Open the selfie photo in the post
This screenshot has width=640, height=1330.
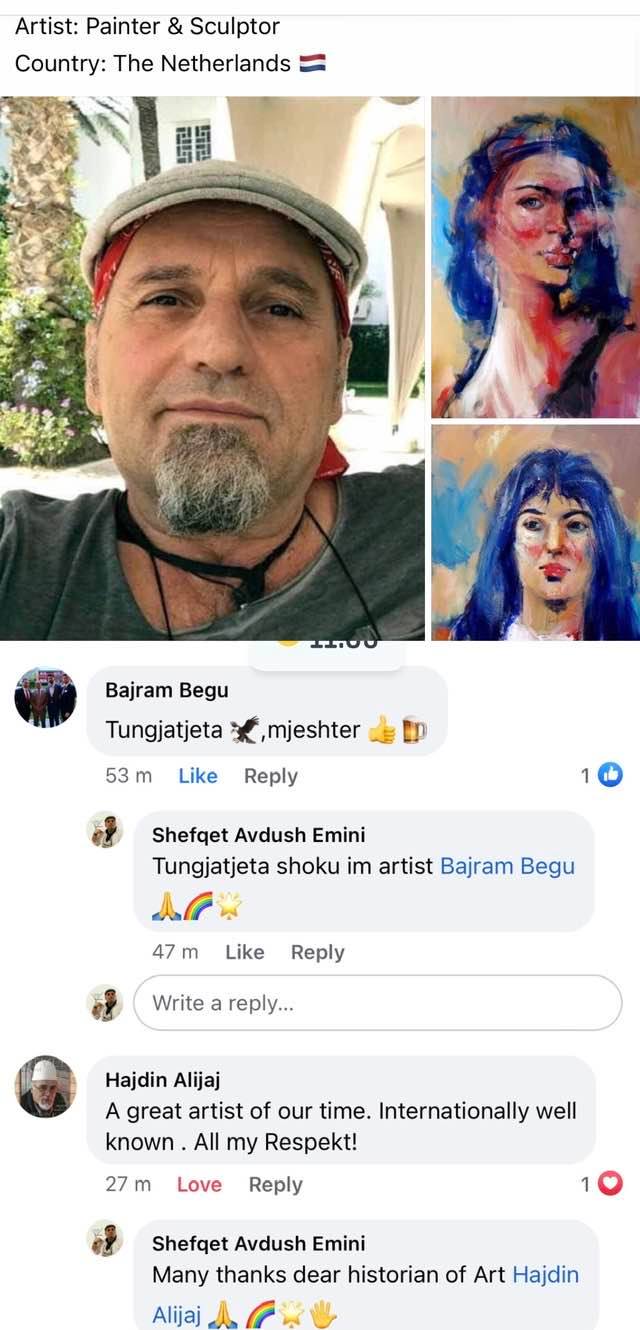pyautogui.click(x=212, y=368)
